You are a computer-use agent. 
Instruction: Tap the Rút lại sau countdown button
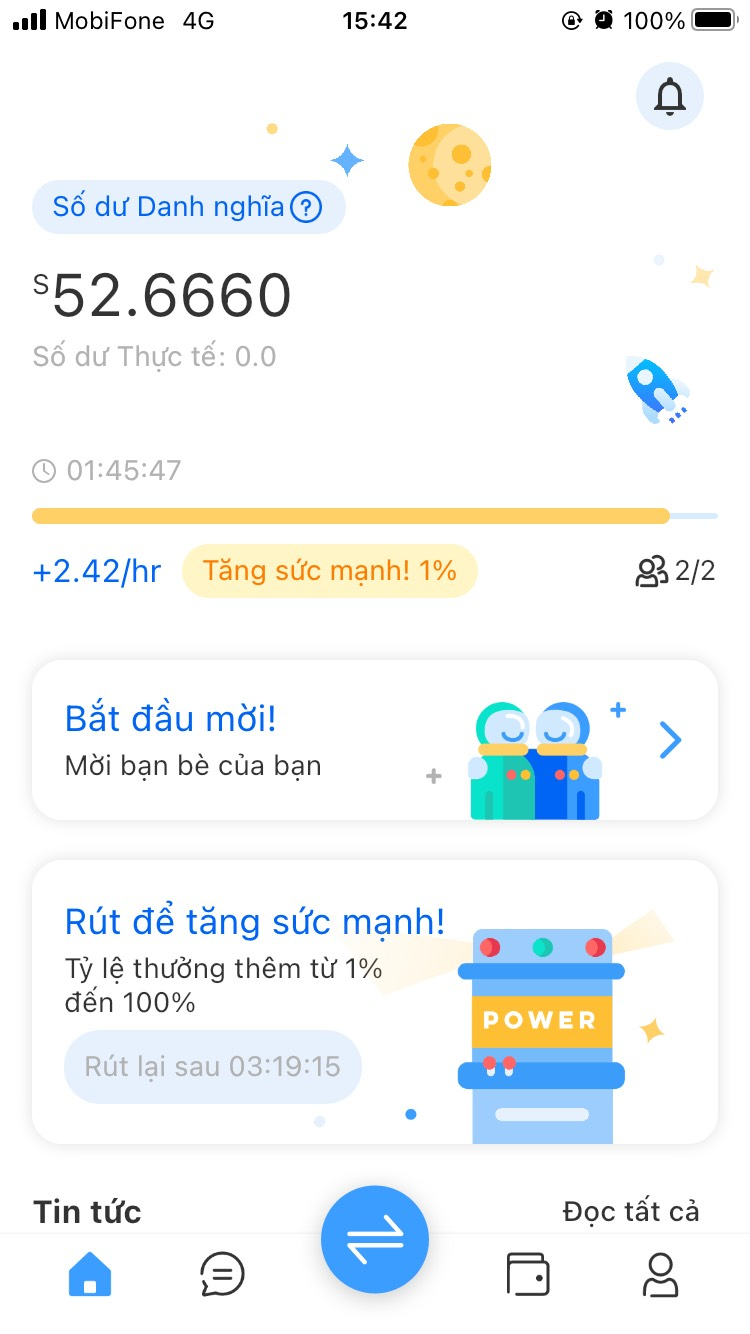212,1066
